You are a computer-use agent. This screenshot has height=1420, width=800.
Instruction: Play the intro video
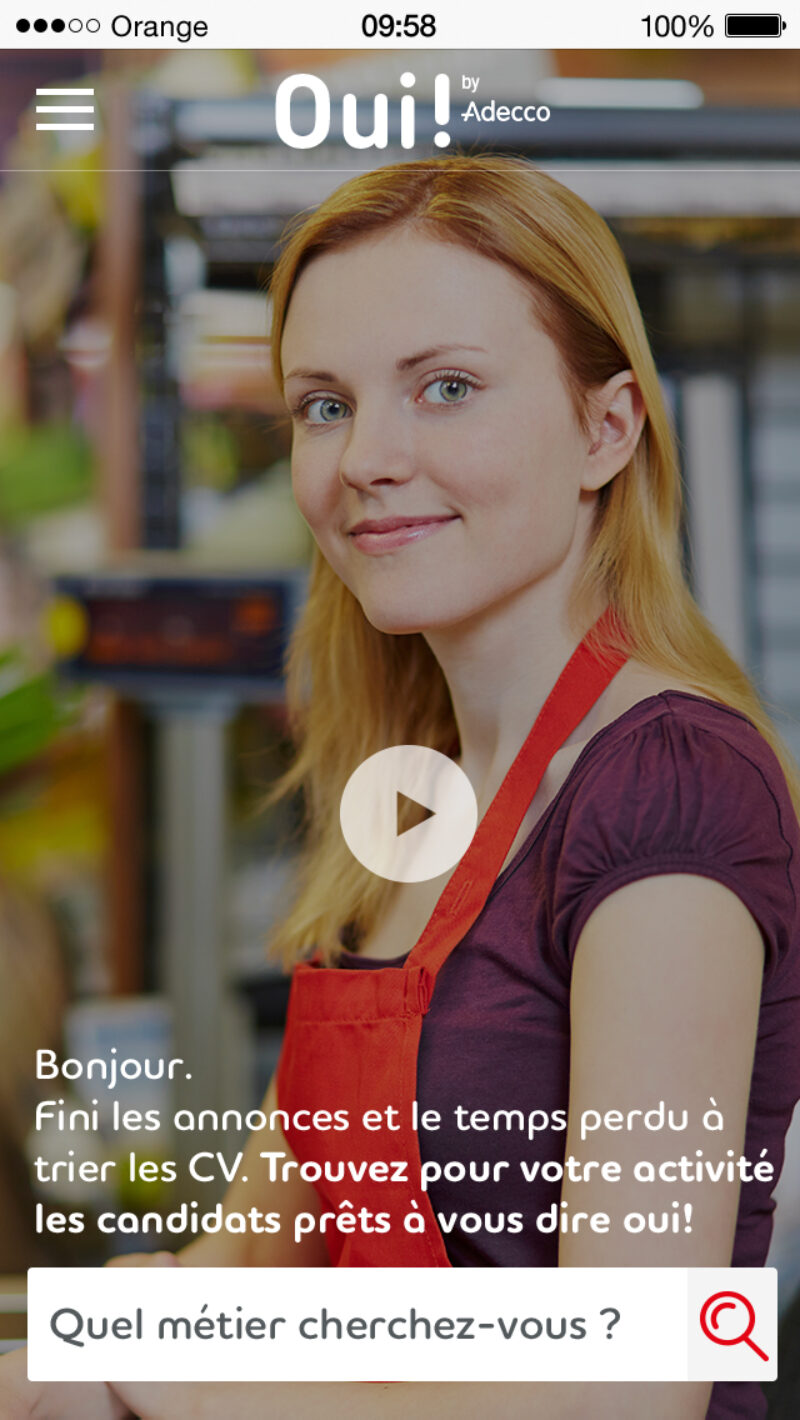coord(408,813)
